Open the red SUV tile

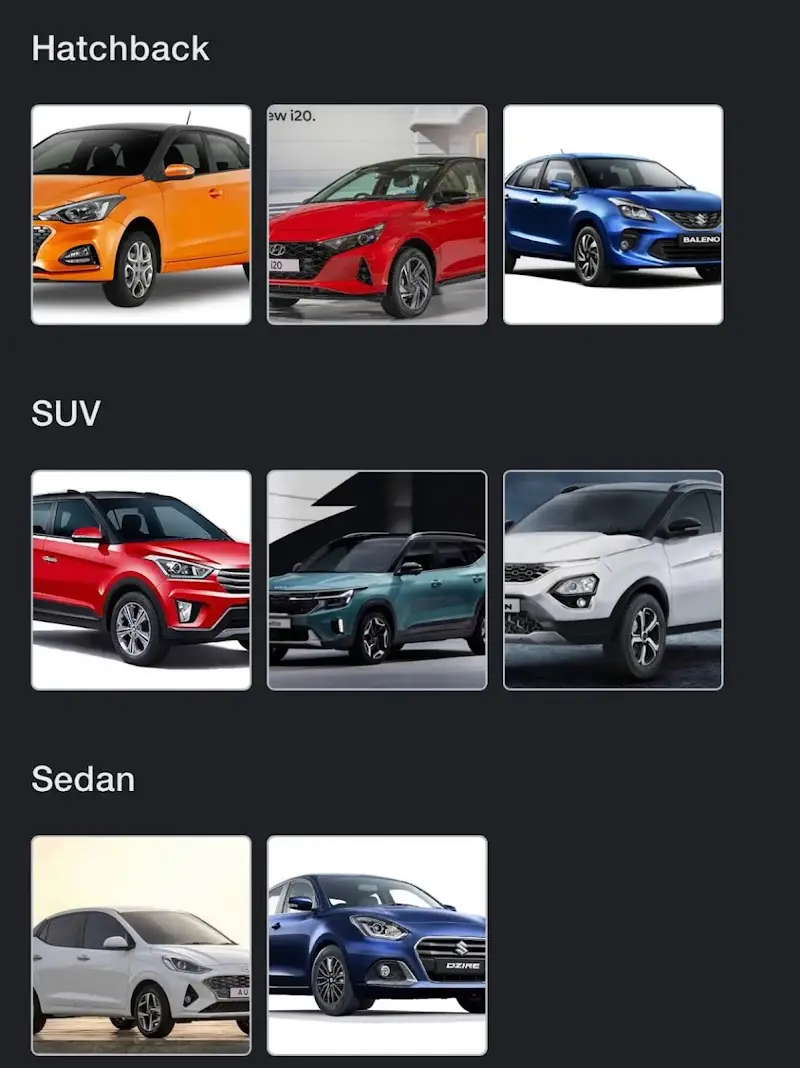click(141, 580)
